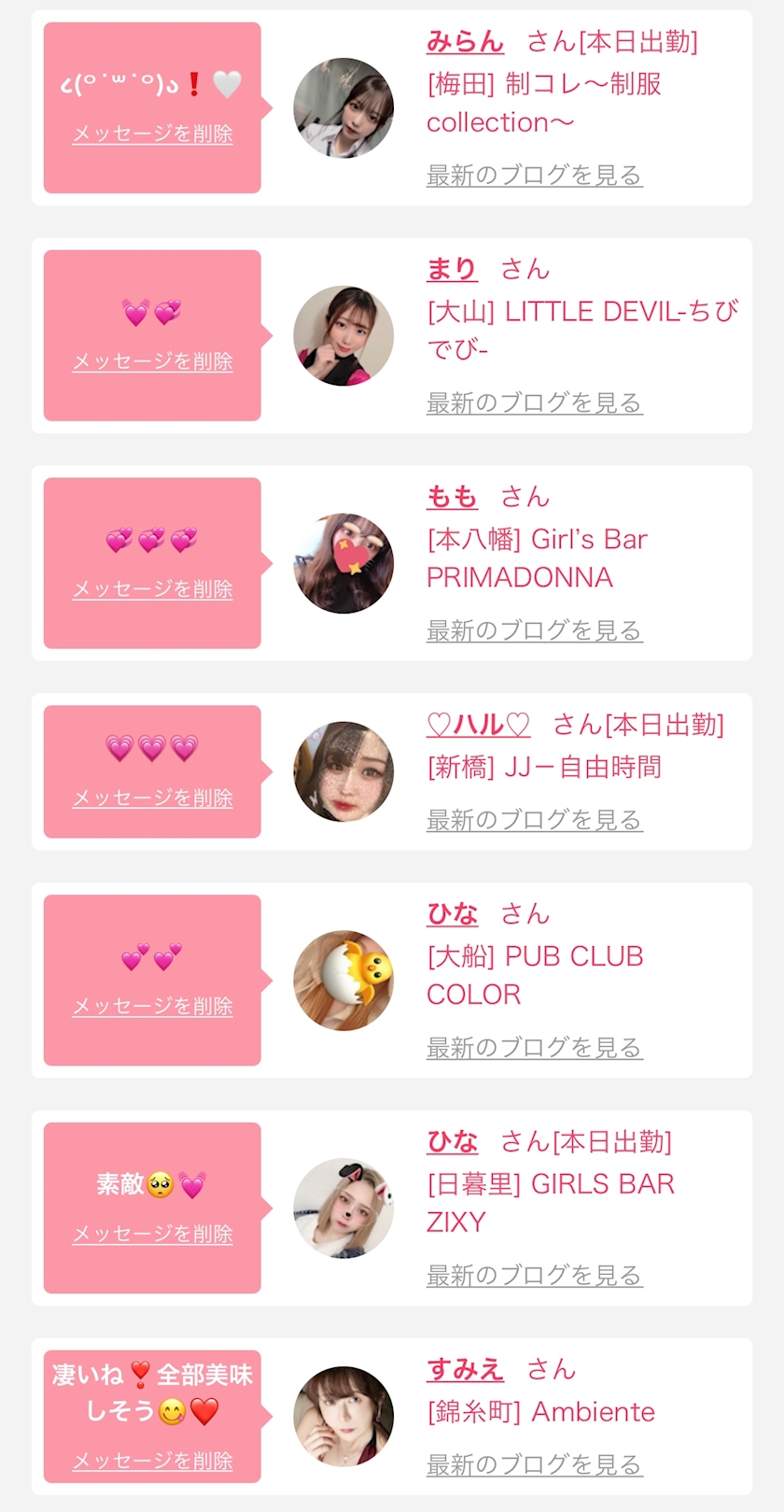Delete message to ひな at PUB CLUB COLOR
This screenshot has height=1512, width=784.
[x=152, y=1007]
